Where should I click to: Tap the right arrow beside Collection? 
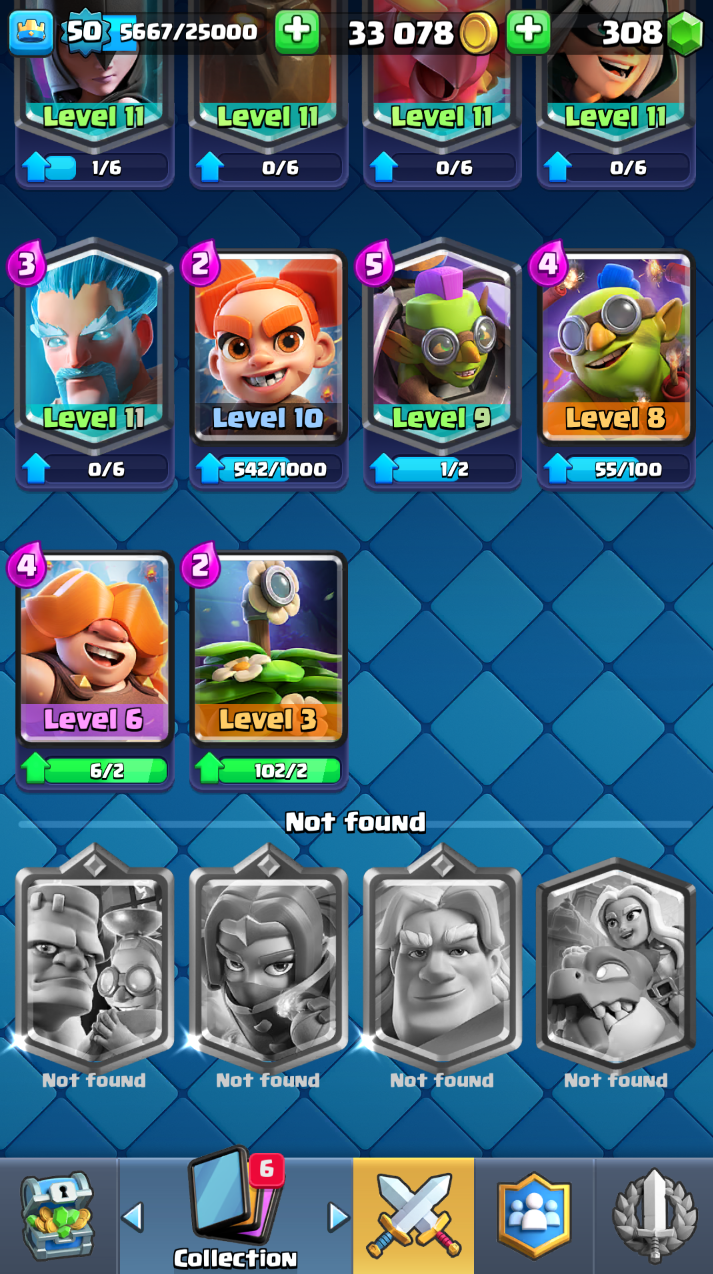coord(339,1217)
